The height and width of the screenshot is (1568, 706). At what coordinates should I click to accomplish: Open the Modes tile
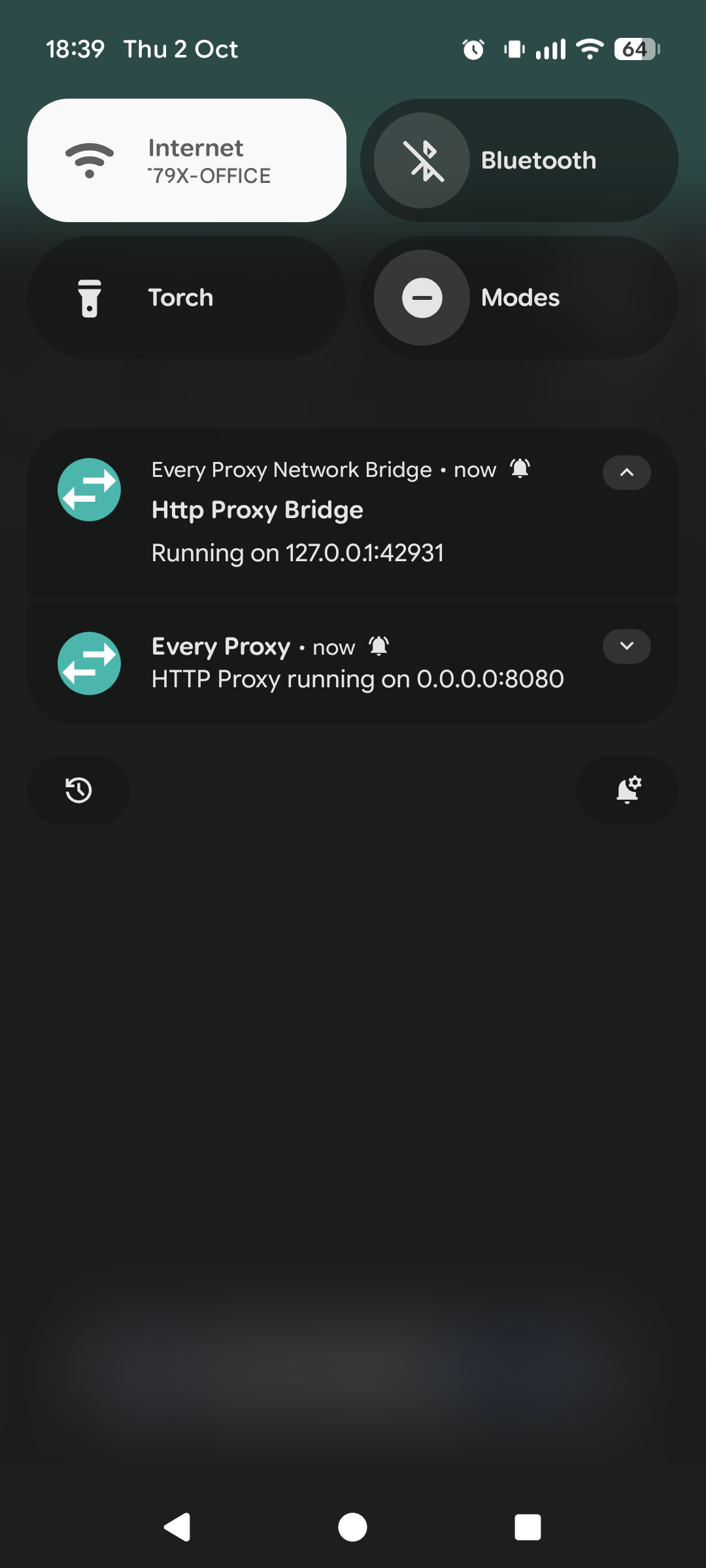click(x=520, y=297)
